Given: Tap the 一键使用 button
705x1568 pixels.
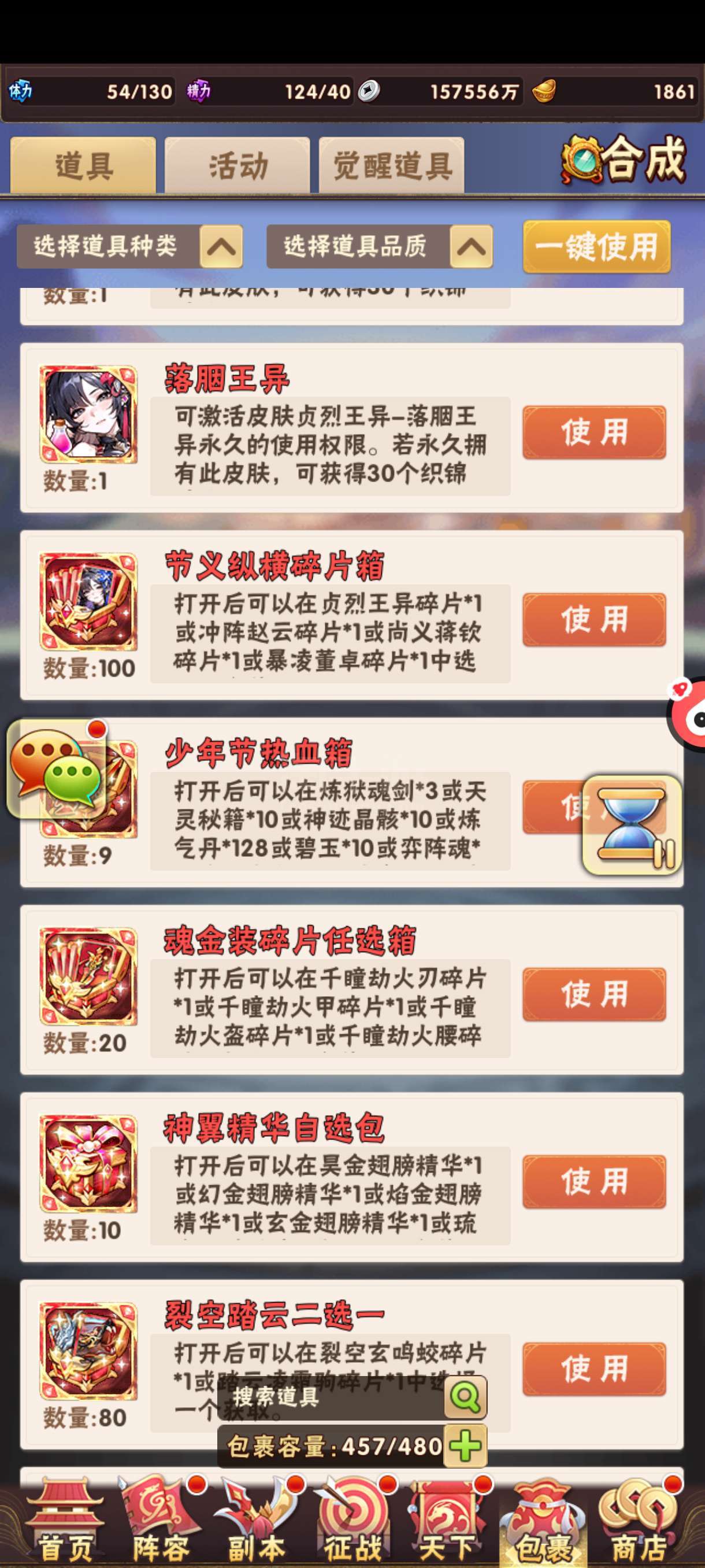Looking at the screenshot, I should pyautogui.click(x=597, y=246).
